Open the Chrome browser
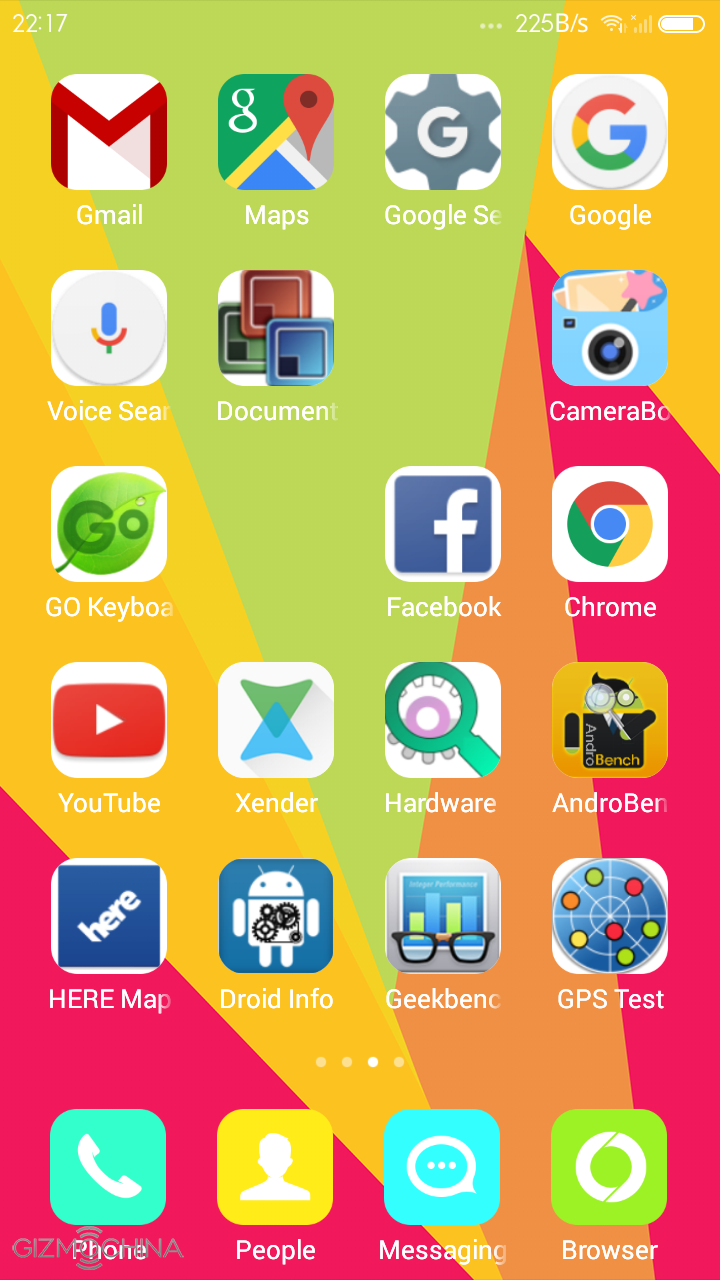This screenshot has height=1280, width=720. tap(610, 524)
